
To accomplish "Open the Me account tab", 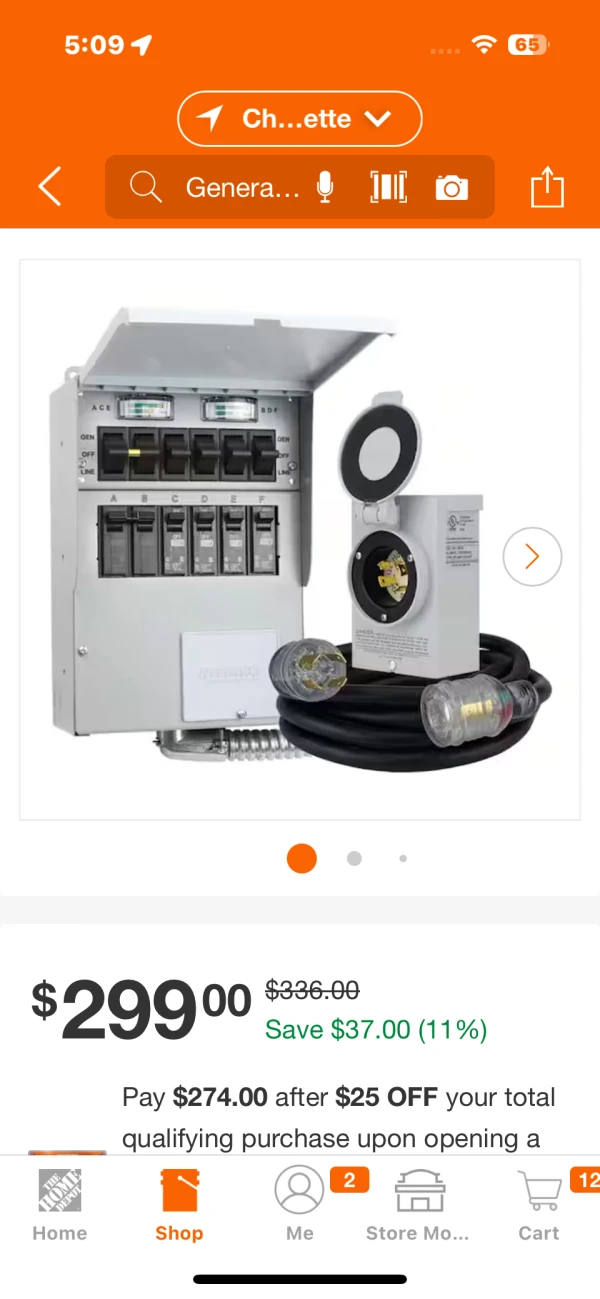I will click(x=299, y=1204).
